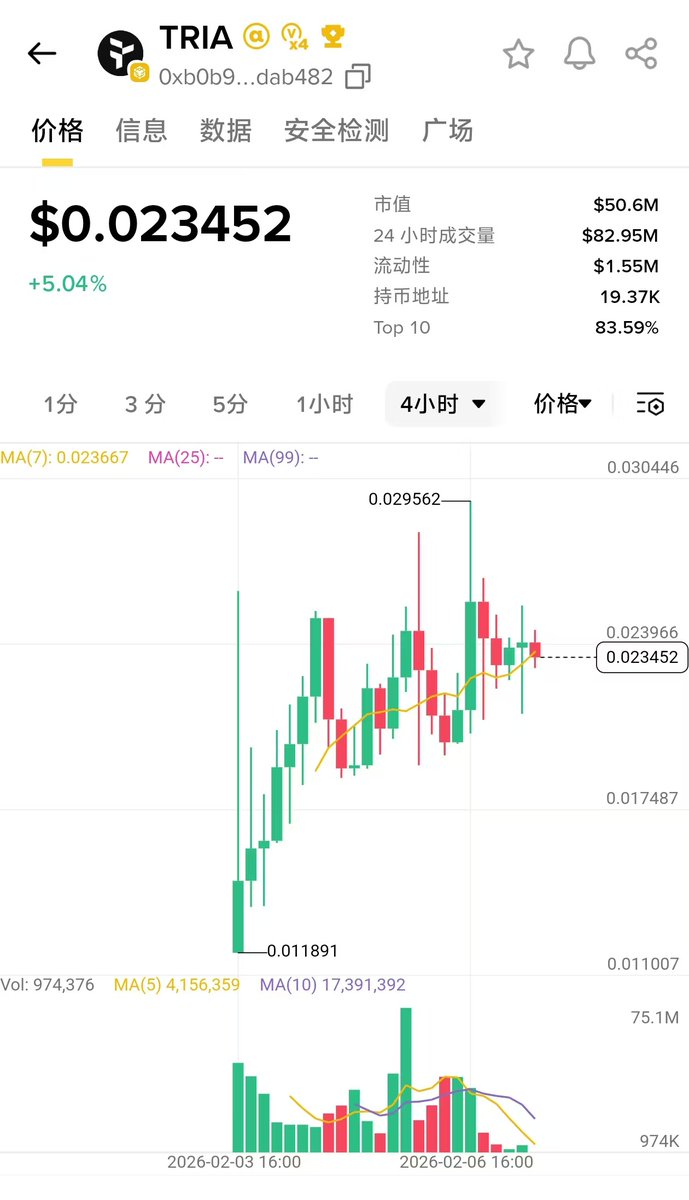This screenshot has height=1200, width=689.
Task: Open the 广场 tab
Action: (x=447, y=130)
